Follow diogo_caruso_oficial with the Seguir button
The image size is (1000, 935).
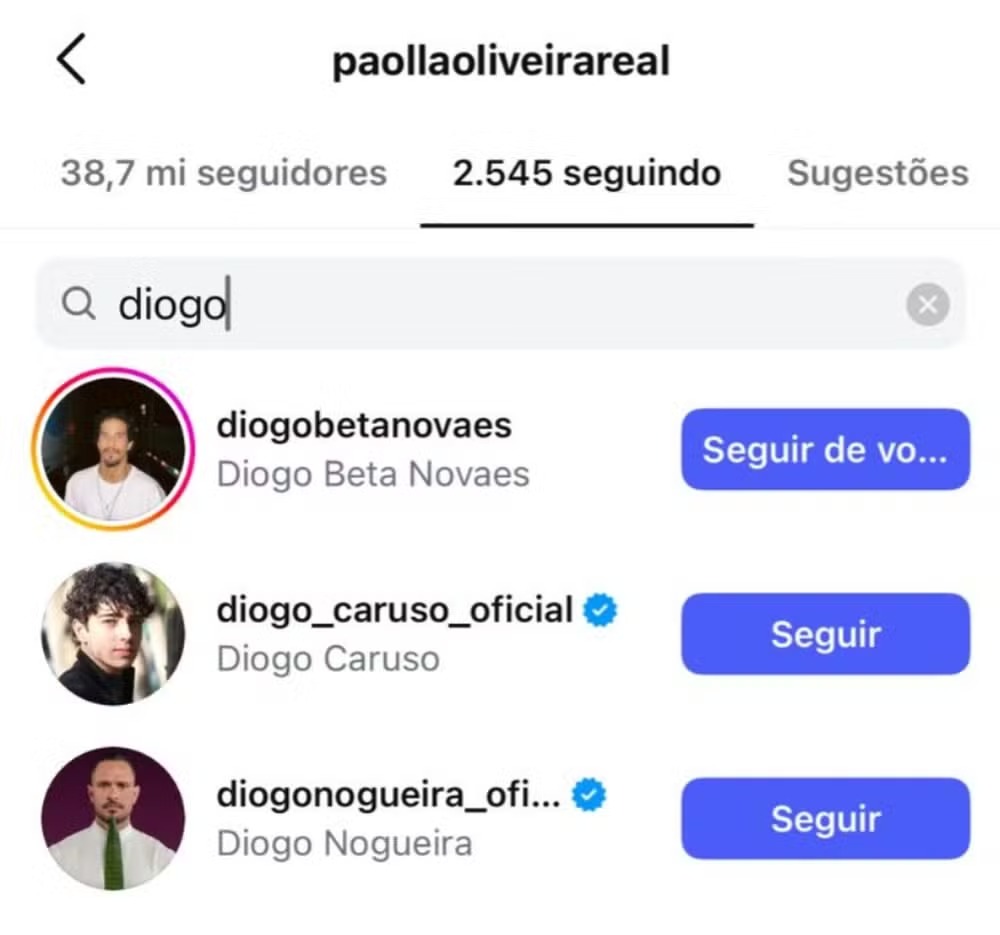tap(825, 634)
